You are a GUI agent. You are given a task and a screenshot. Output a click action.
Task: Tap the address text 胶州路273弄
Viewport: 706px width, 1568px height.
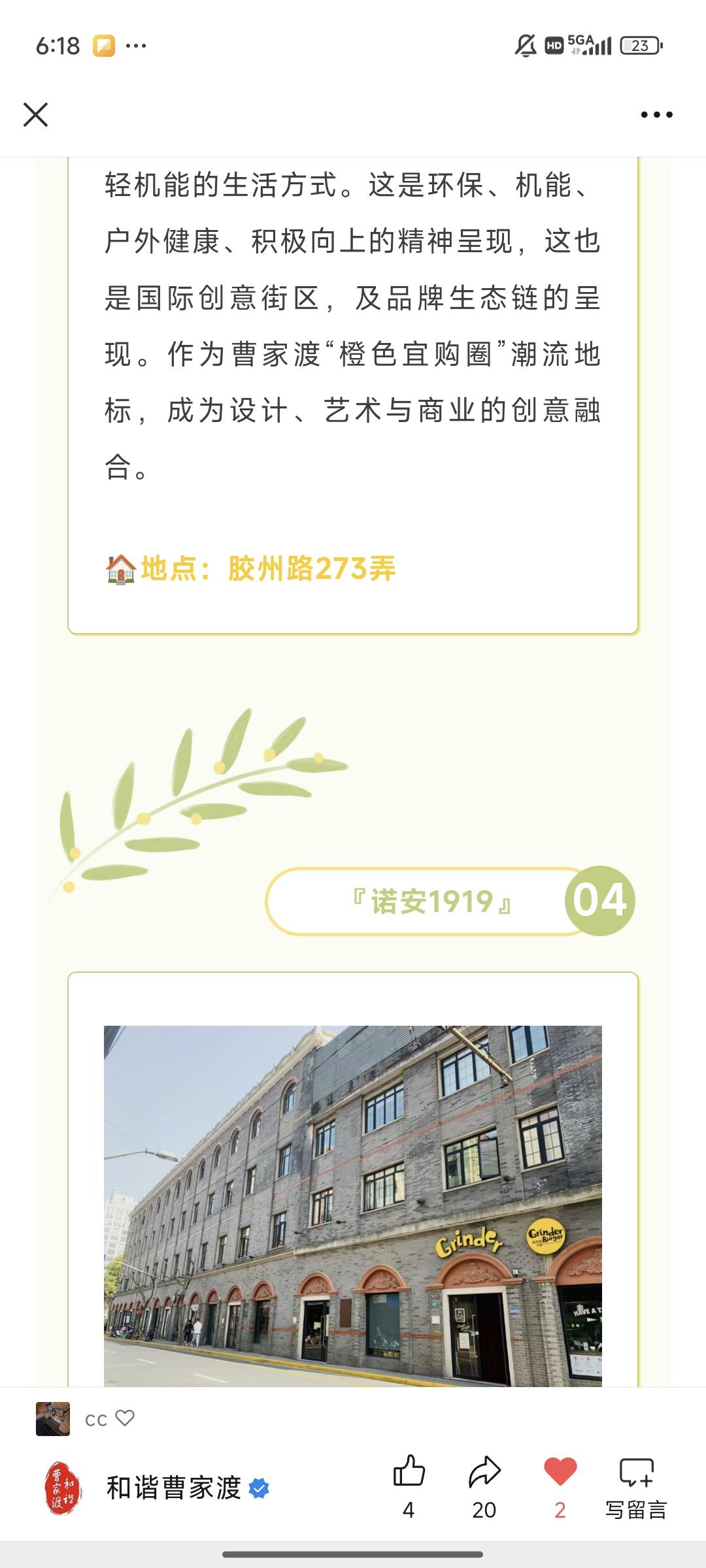tap(311, 567)
